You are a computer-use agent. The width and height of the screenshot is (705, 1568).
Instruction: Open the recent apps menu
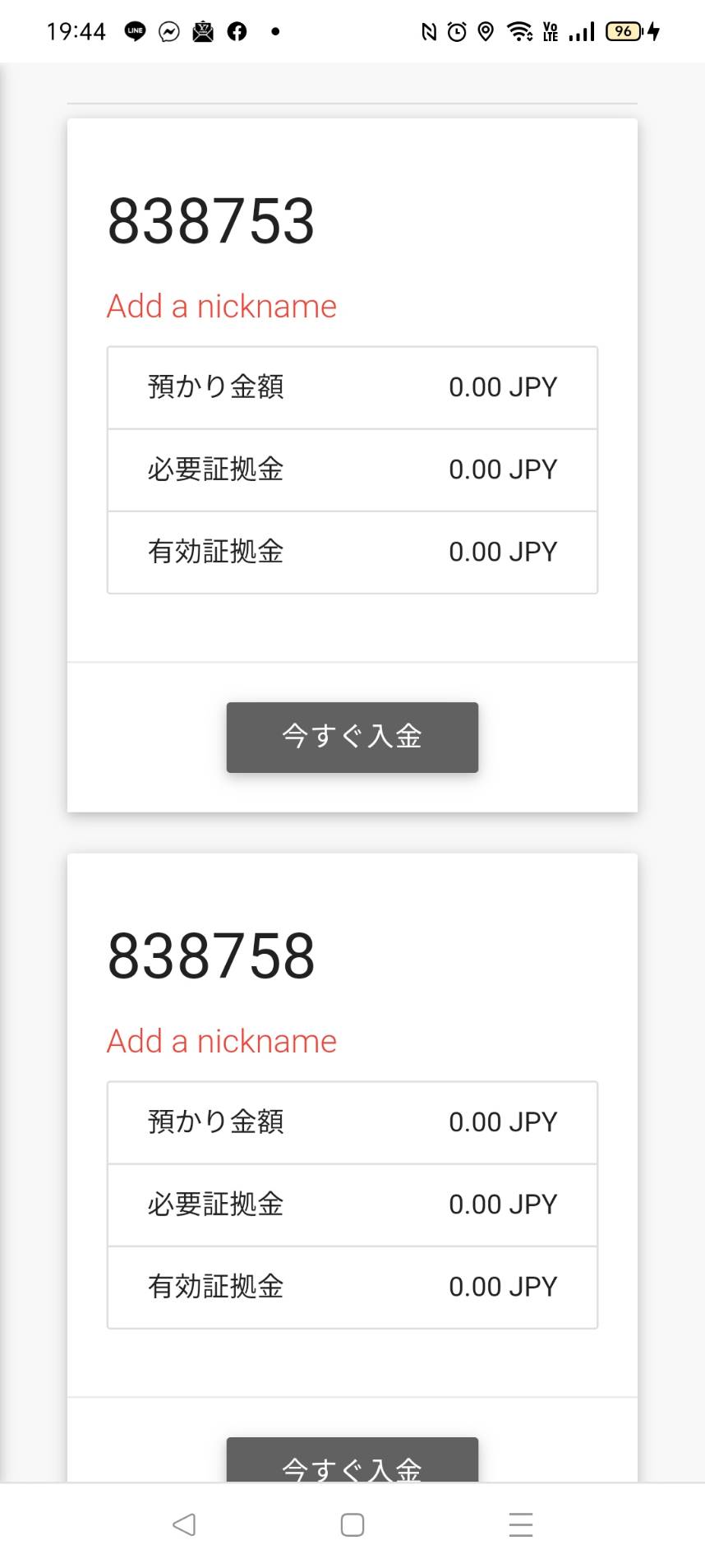click(521, 1524)
